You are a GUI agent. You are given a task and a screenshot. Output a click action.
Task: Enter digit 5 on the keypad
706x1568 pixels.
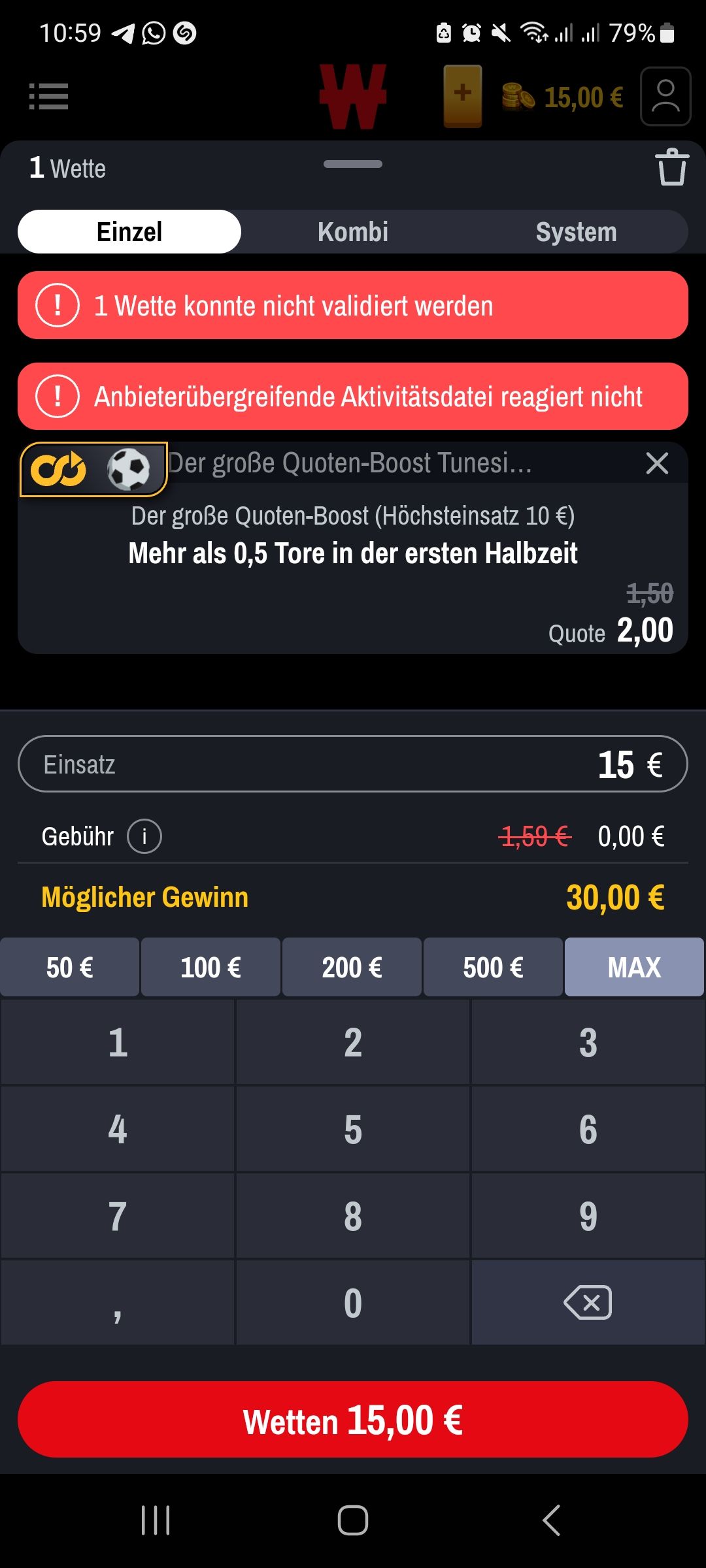coord(353,1129)
